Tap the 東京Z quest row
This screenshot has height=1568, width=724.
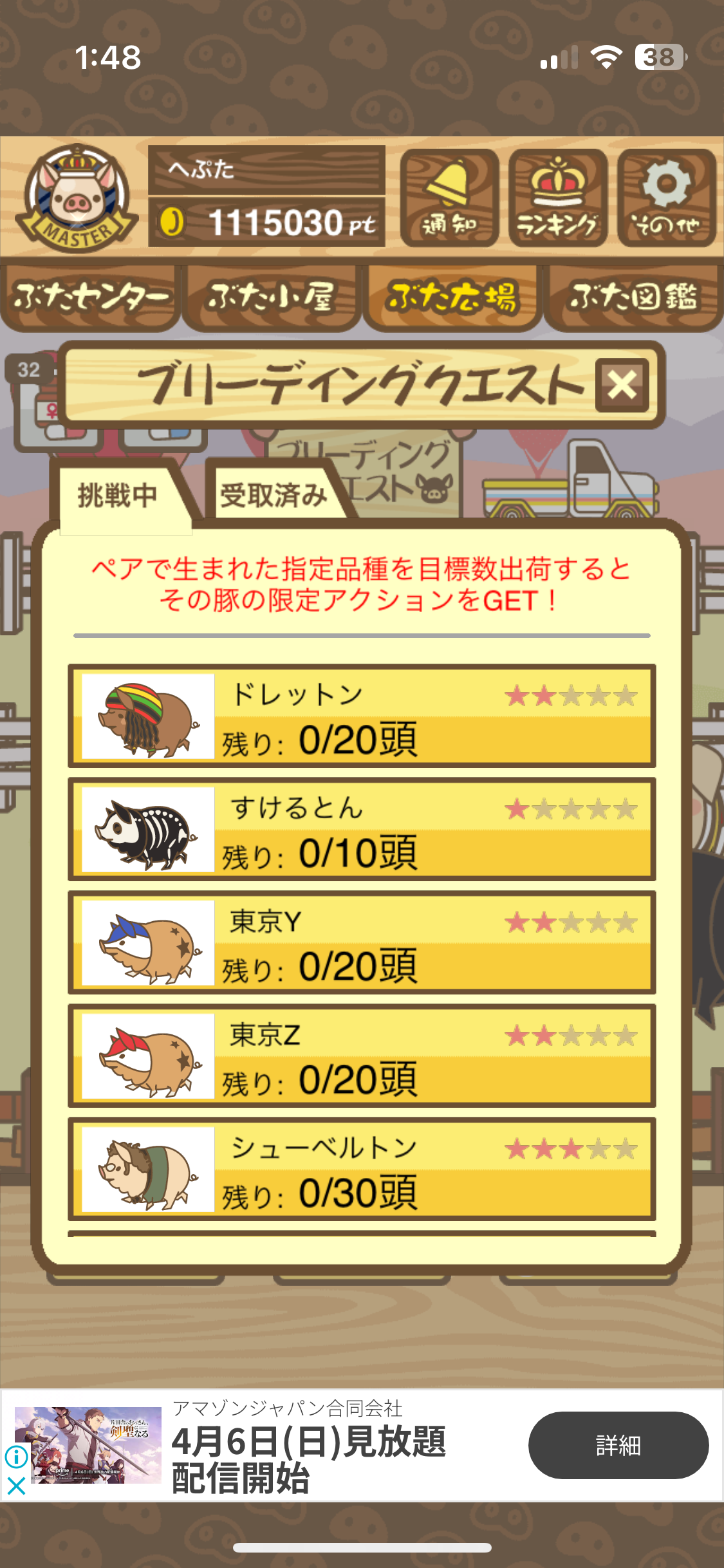(x=362, y=1056)
